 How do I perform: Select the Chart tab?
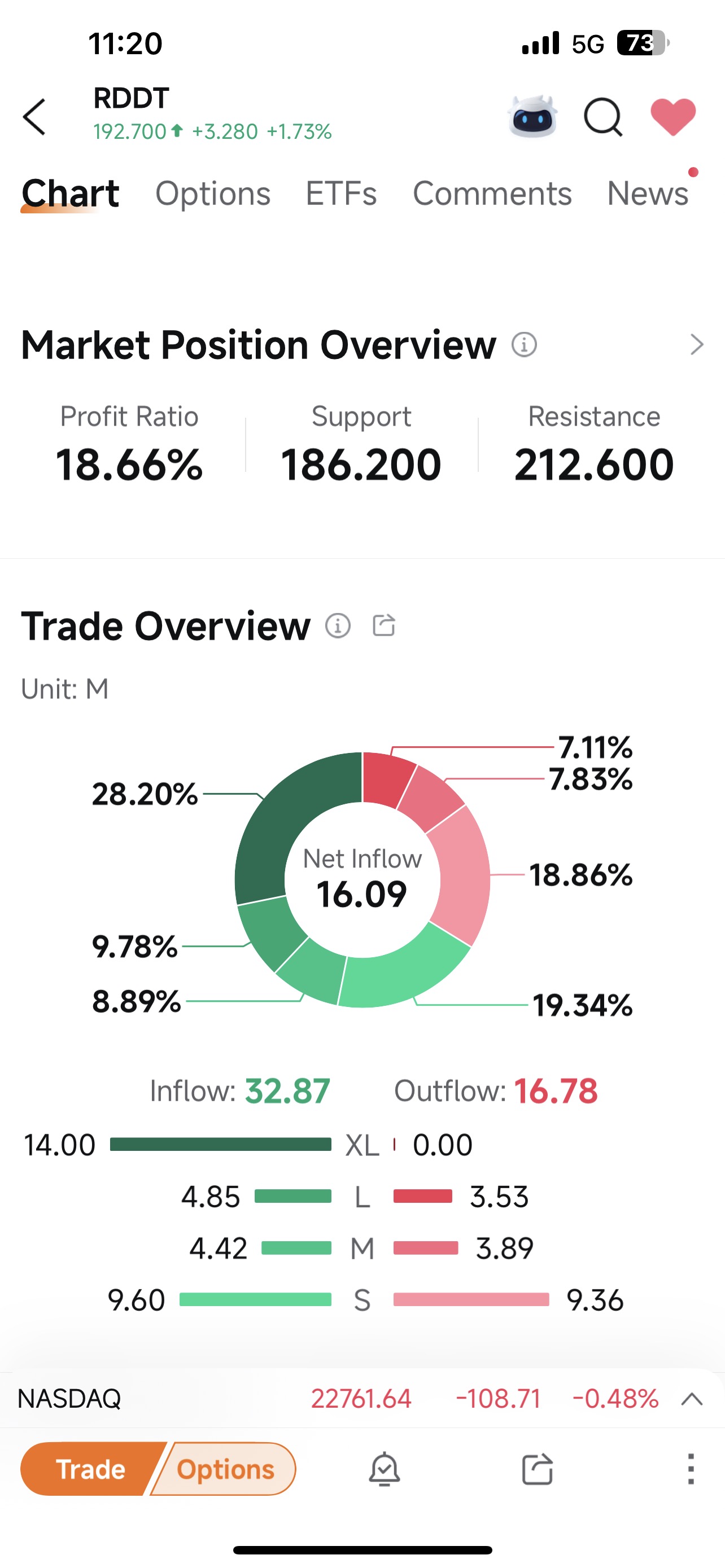click(70, 194)
